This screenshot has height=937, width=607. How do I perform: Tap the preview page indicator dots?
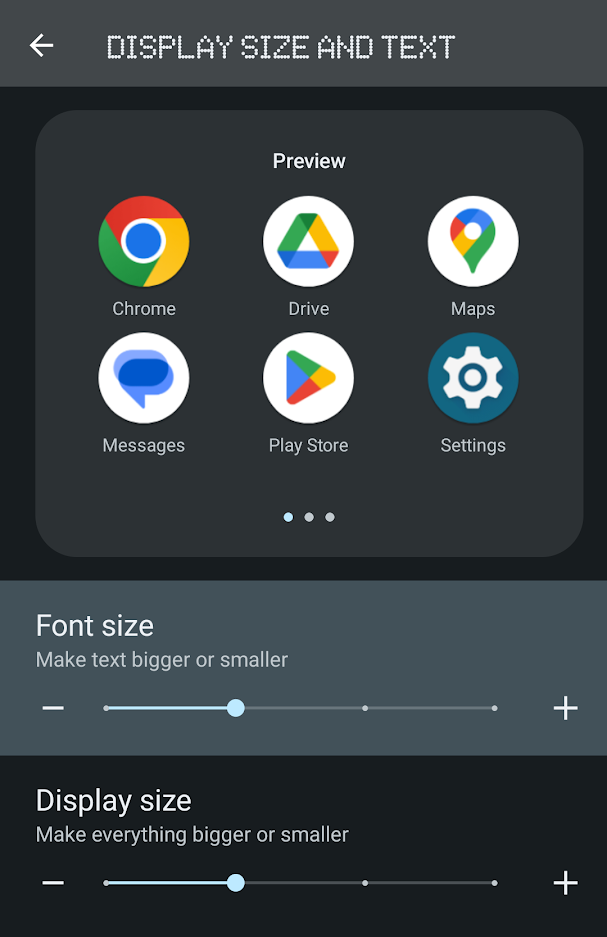309,517
